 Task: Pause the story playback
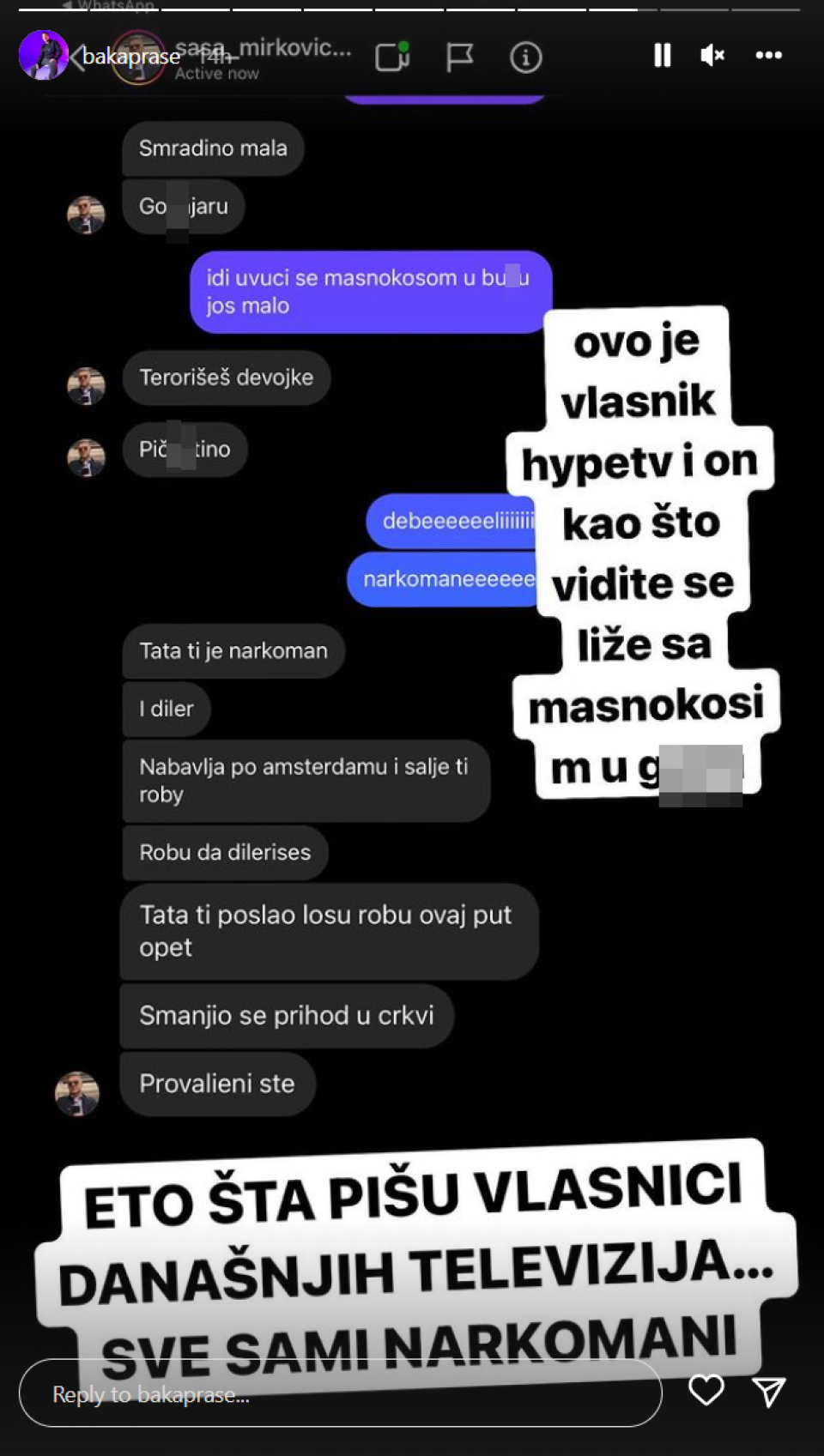(662, 56)
